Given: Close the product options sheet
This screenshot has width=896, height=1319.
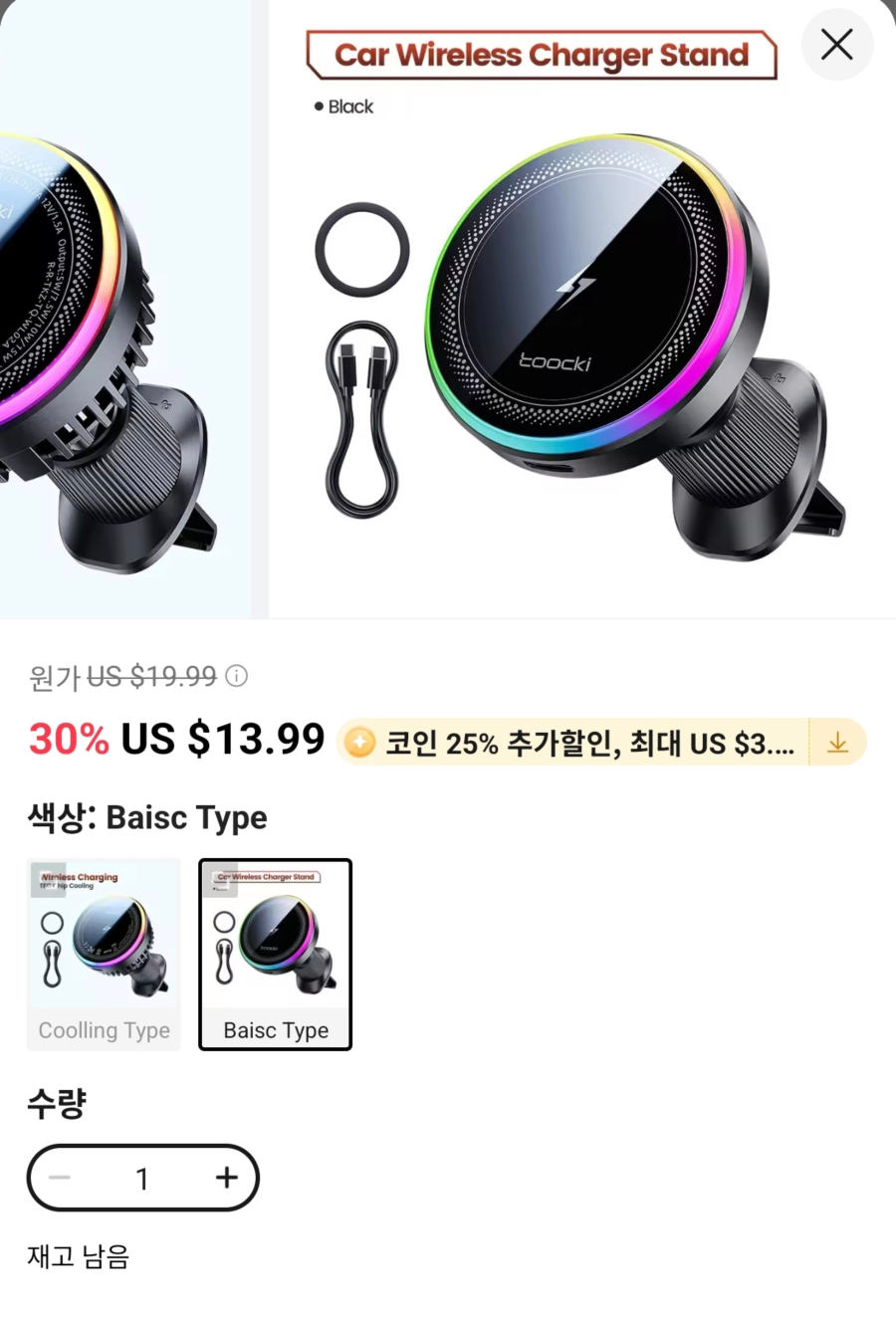Looking at the screenshot, I should (836, 45).
